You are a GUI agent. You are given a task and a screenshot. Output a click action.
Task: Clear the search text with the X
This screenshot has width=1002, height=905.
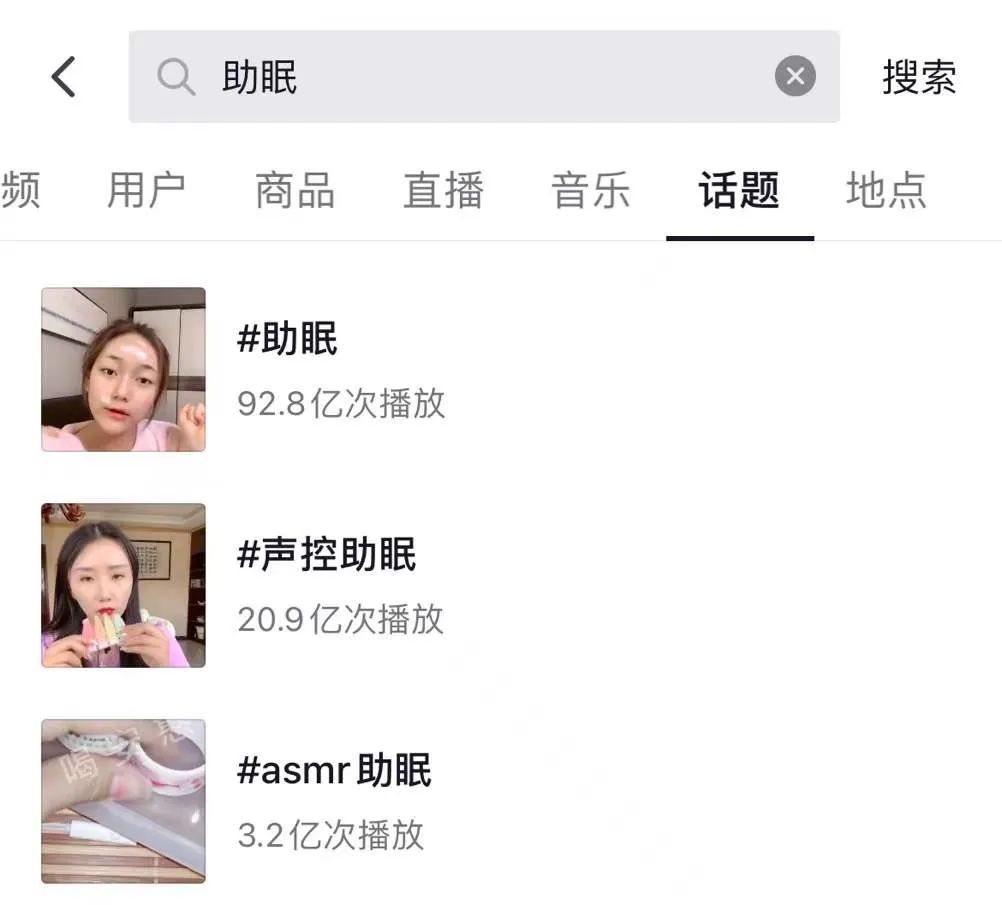coord(795,77)
